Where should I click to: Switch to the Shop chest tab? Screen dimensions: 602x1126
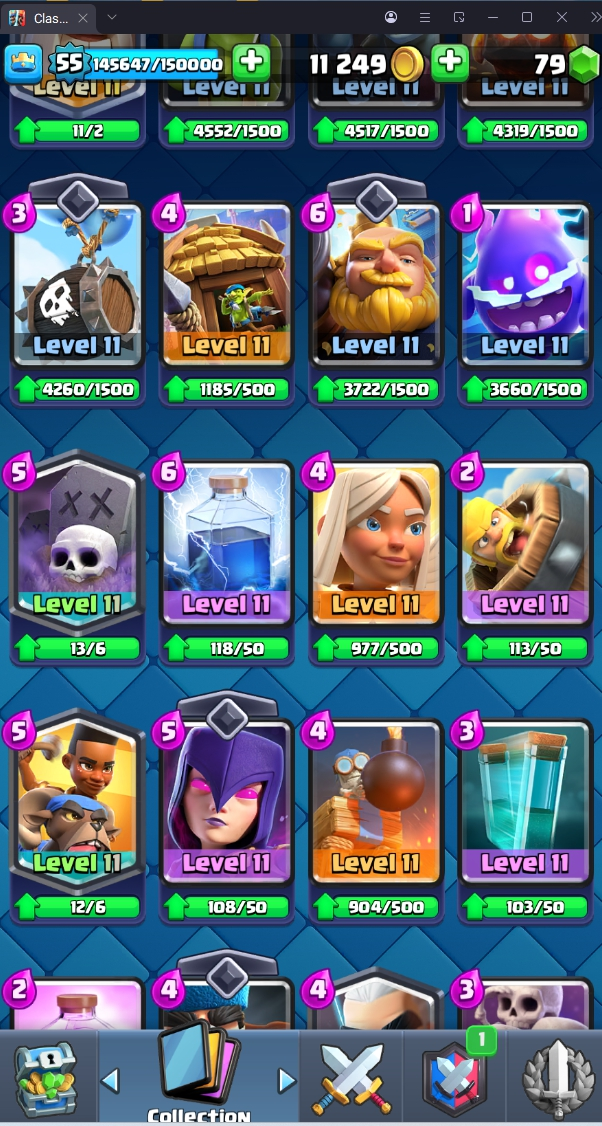click(46, 1078)
